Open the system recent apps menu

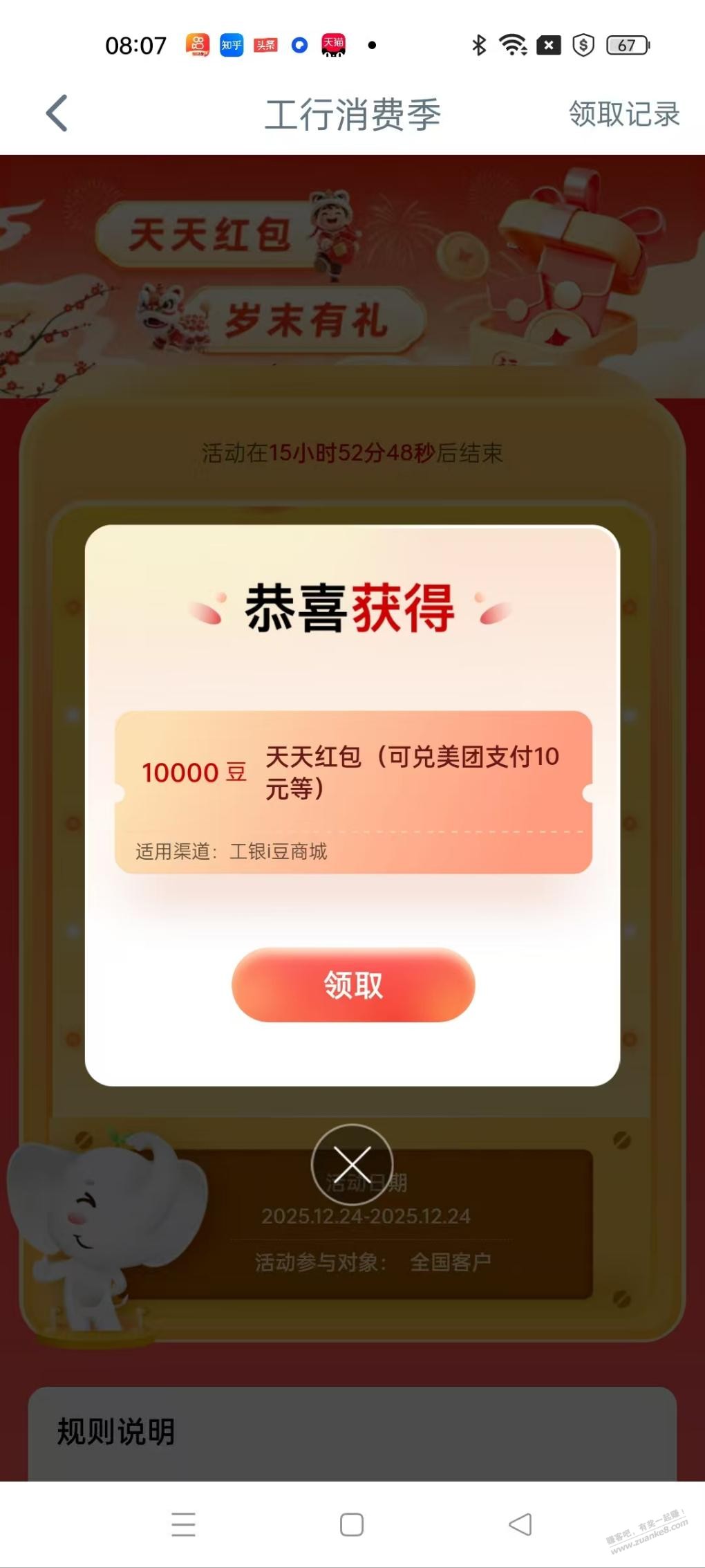click(x=183, y=1524)
